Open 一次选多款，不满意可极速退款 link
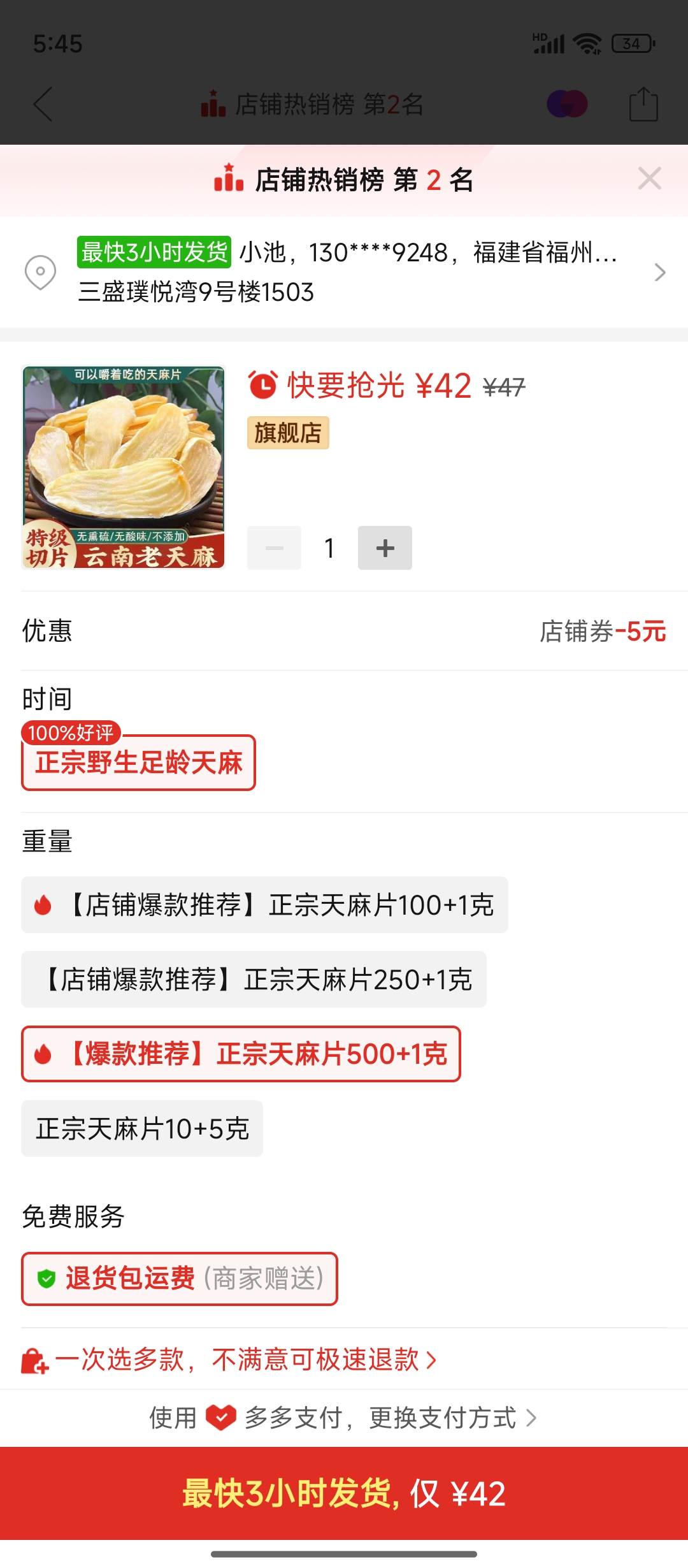 (x=229, y=1360)
